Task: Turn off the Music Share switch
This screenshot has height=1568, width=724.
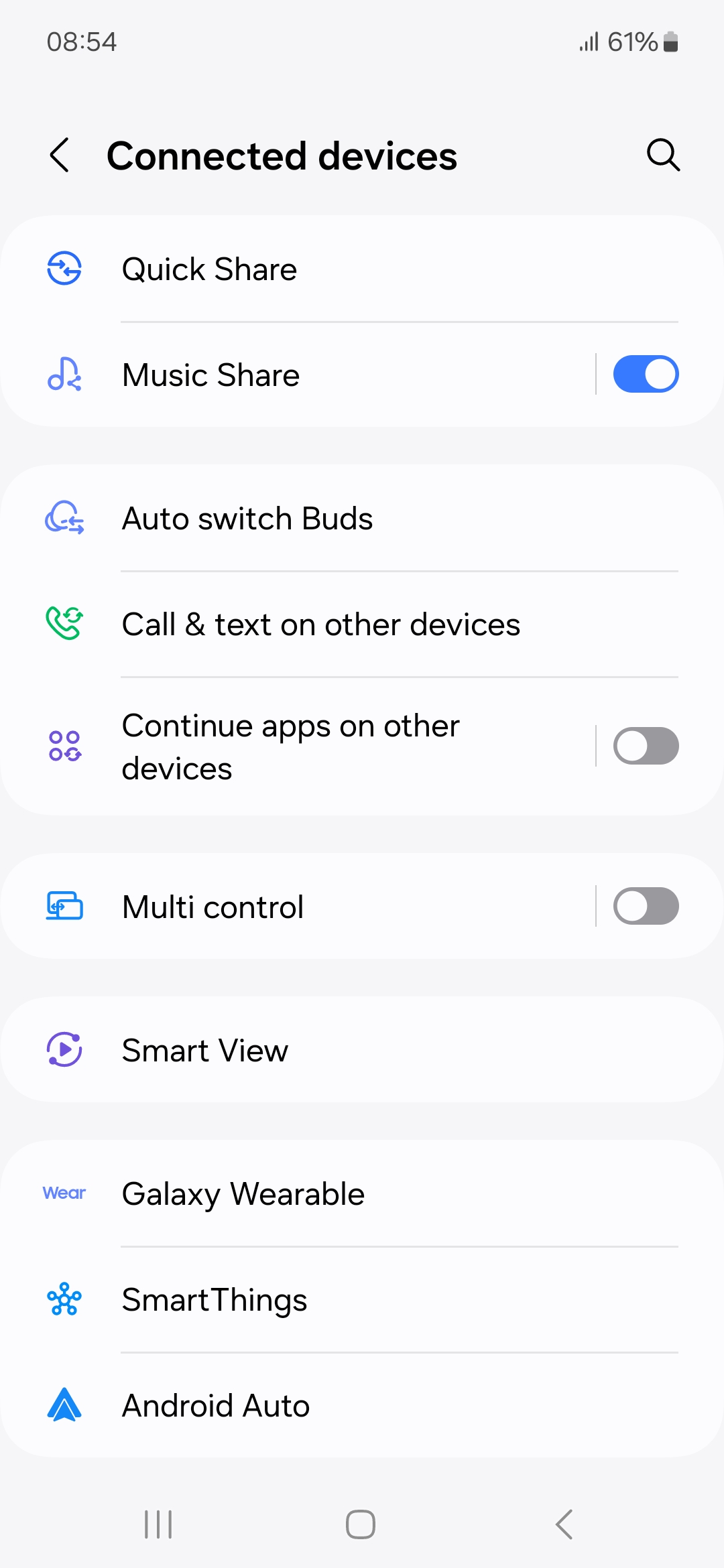Action: point(646,375)
